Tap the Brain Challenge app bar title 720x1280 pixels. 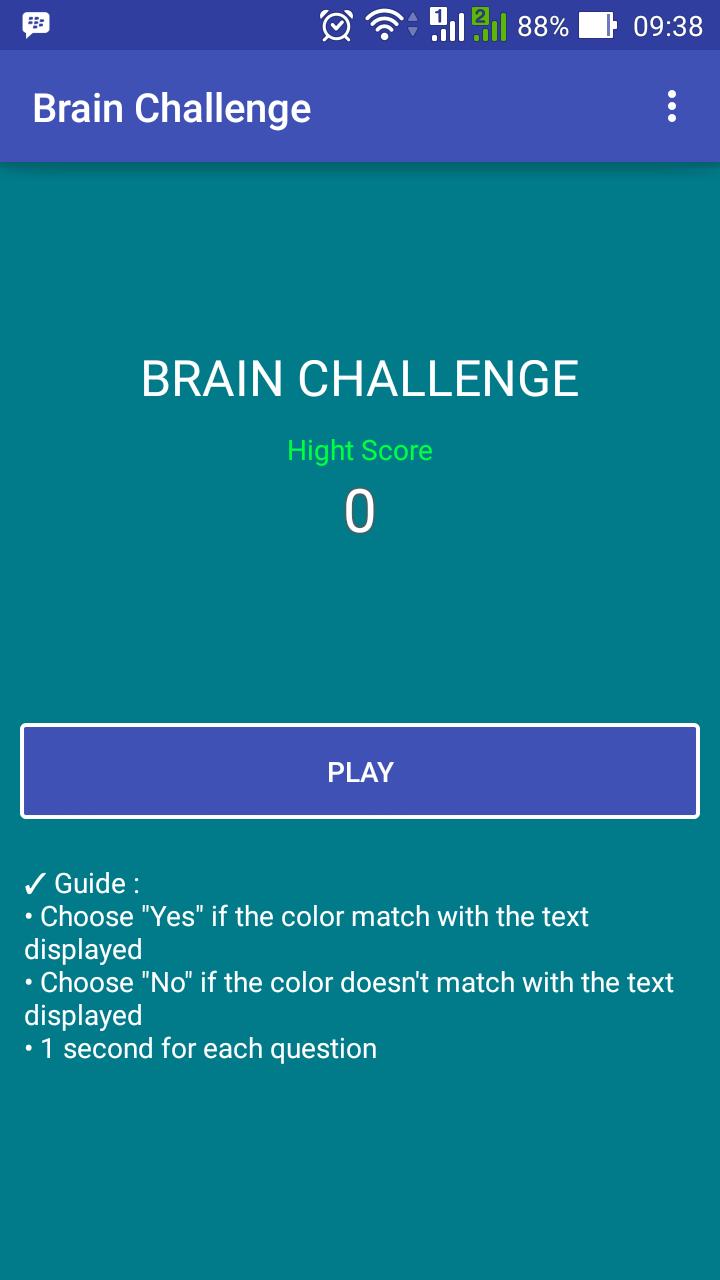pyautogui.click(x=171, y=107)
